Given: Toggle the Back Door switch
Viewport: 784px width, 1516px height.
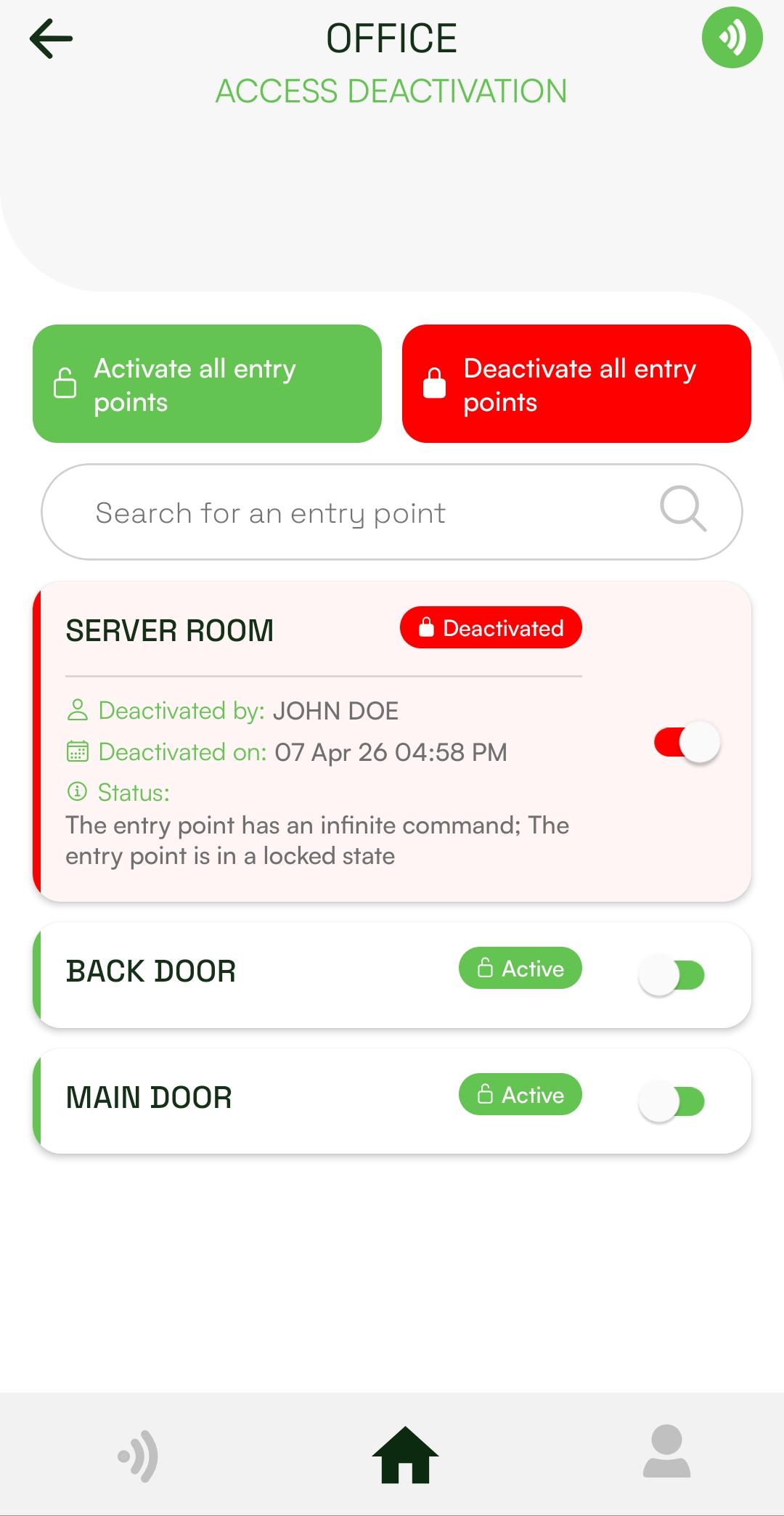Looking at the screenshot, I should pos(671,975).
